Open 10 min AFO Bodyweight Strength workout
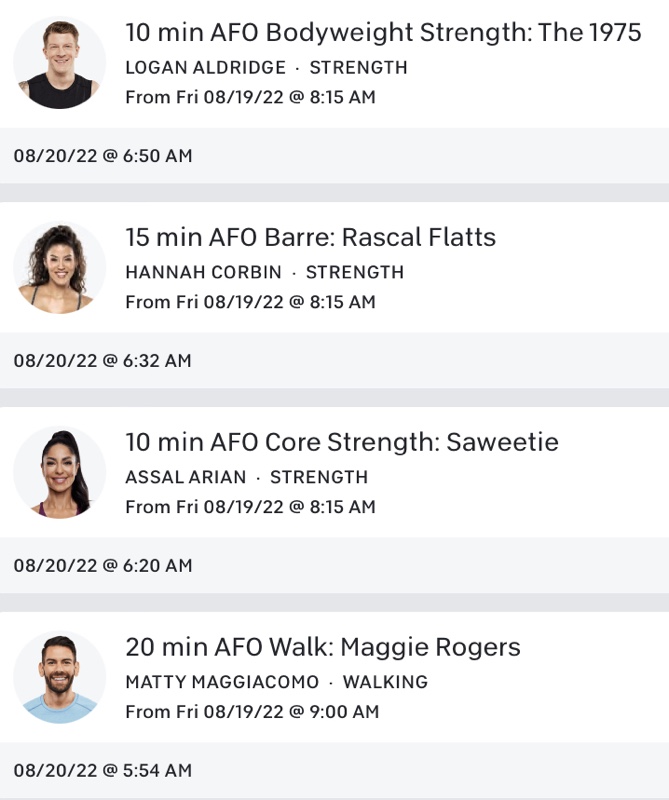This screenshot has width=669, height=800. [383, 33]
